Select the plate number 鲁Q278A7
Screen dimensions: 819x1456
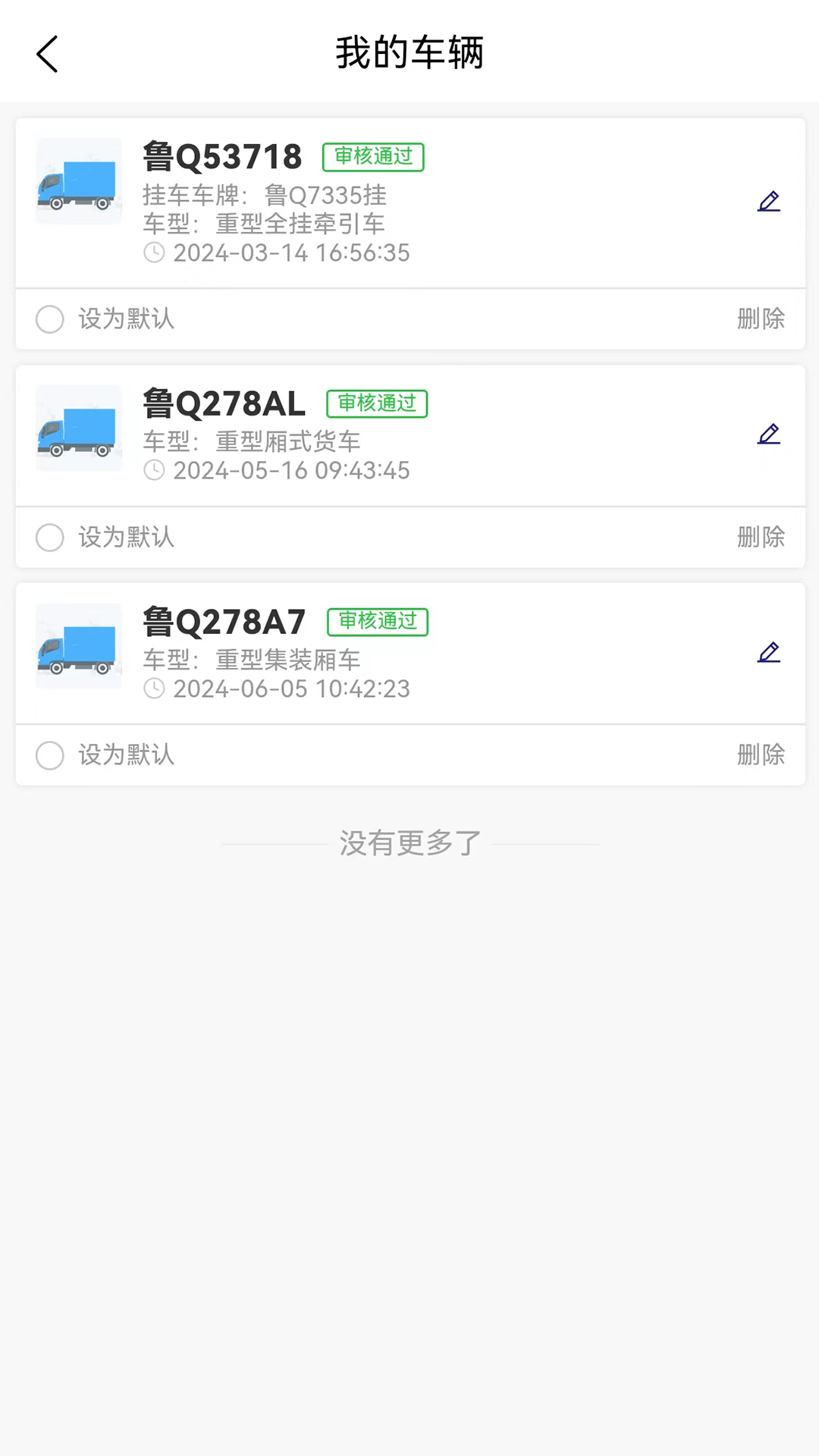(x=224, y=621)
